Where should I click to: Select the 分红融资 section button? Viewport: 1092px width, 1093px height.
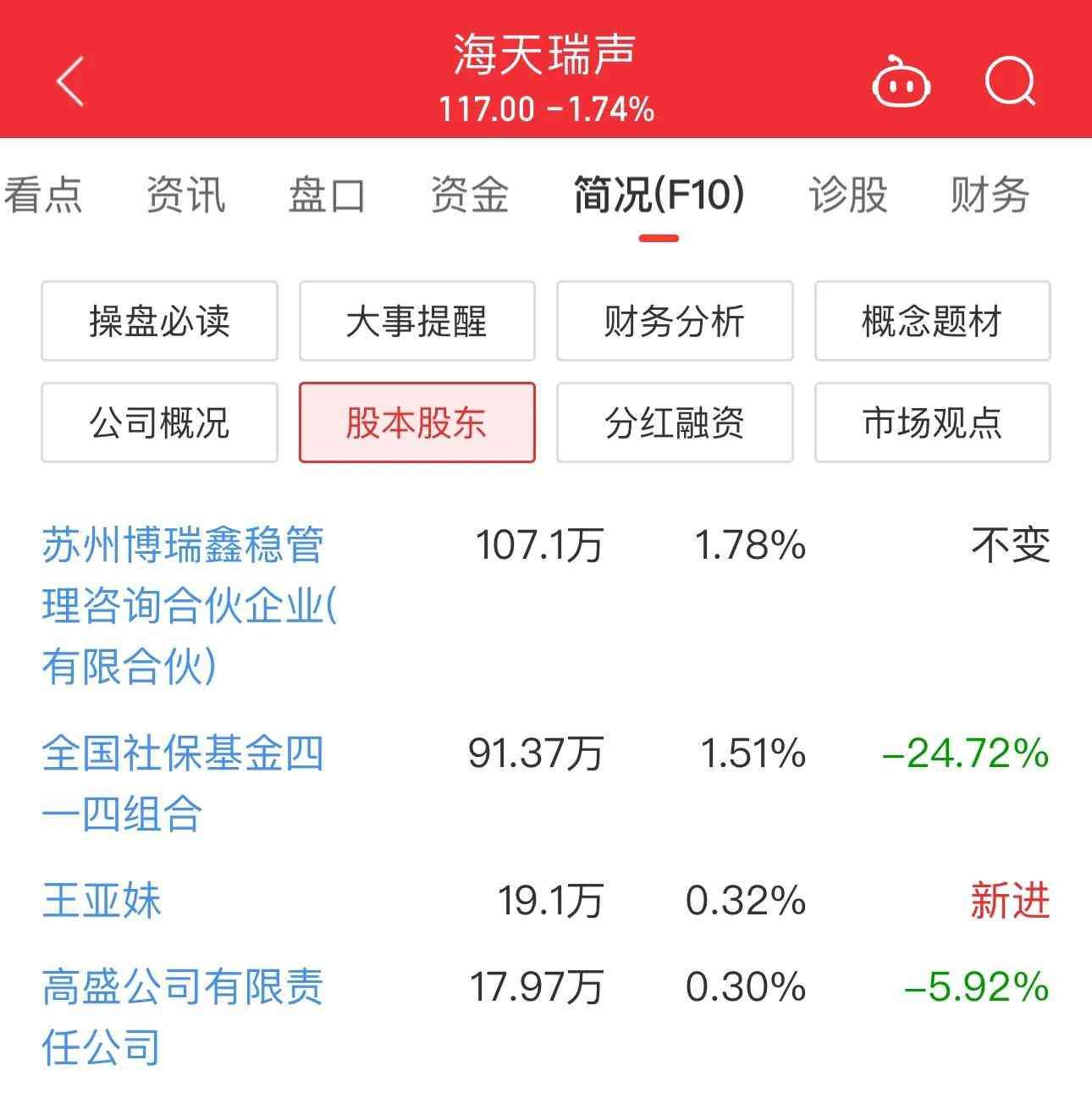pyautogui.click(x=674, y=422)
